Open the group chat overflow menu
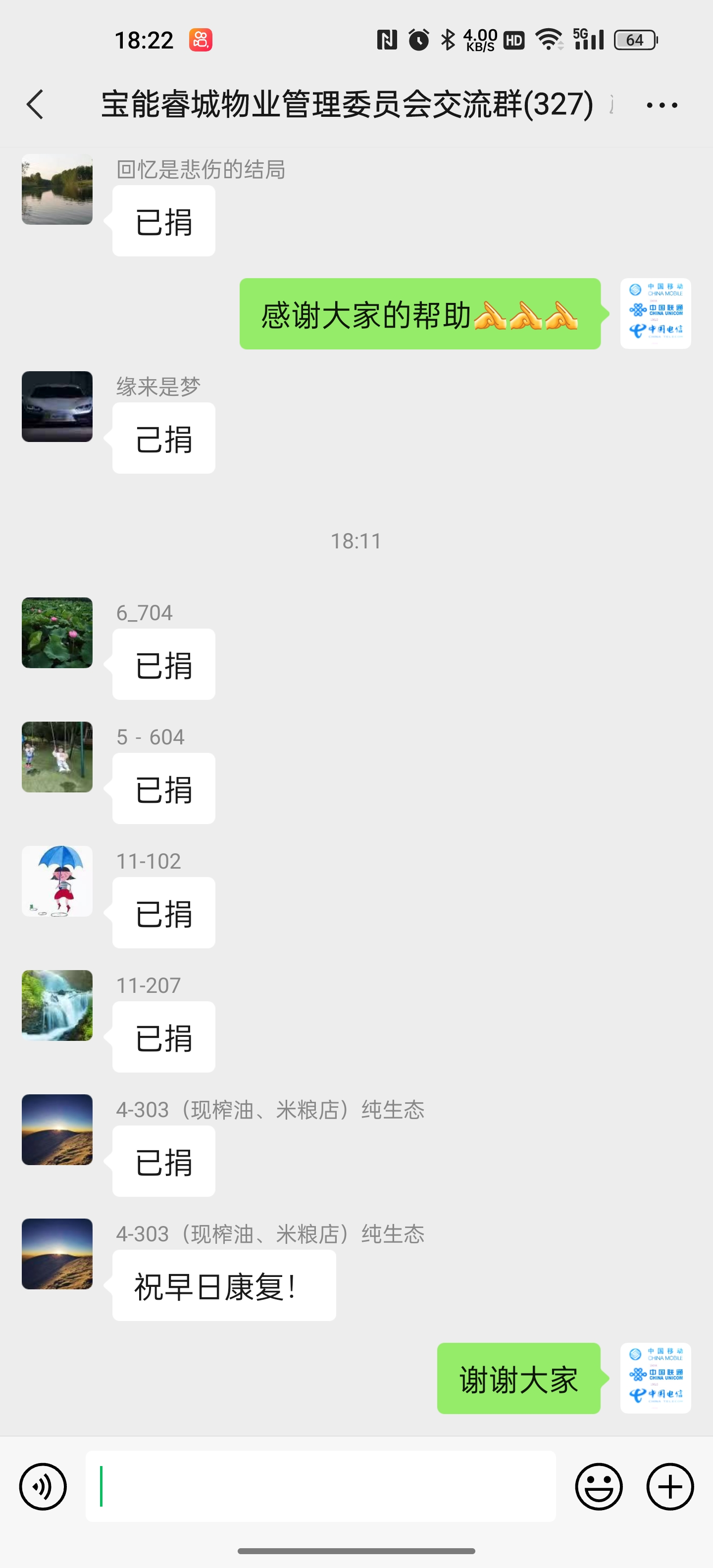 [662, 105]
